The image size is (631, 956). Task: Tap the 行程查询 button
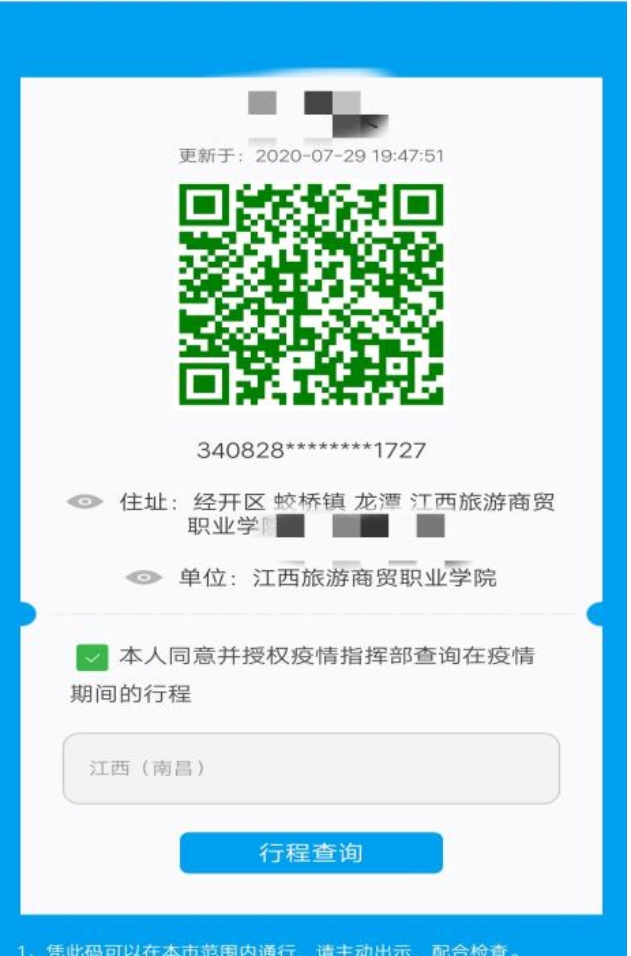(311, 853)
